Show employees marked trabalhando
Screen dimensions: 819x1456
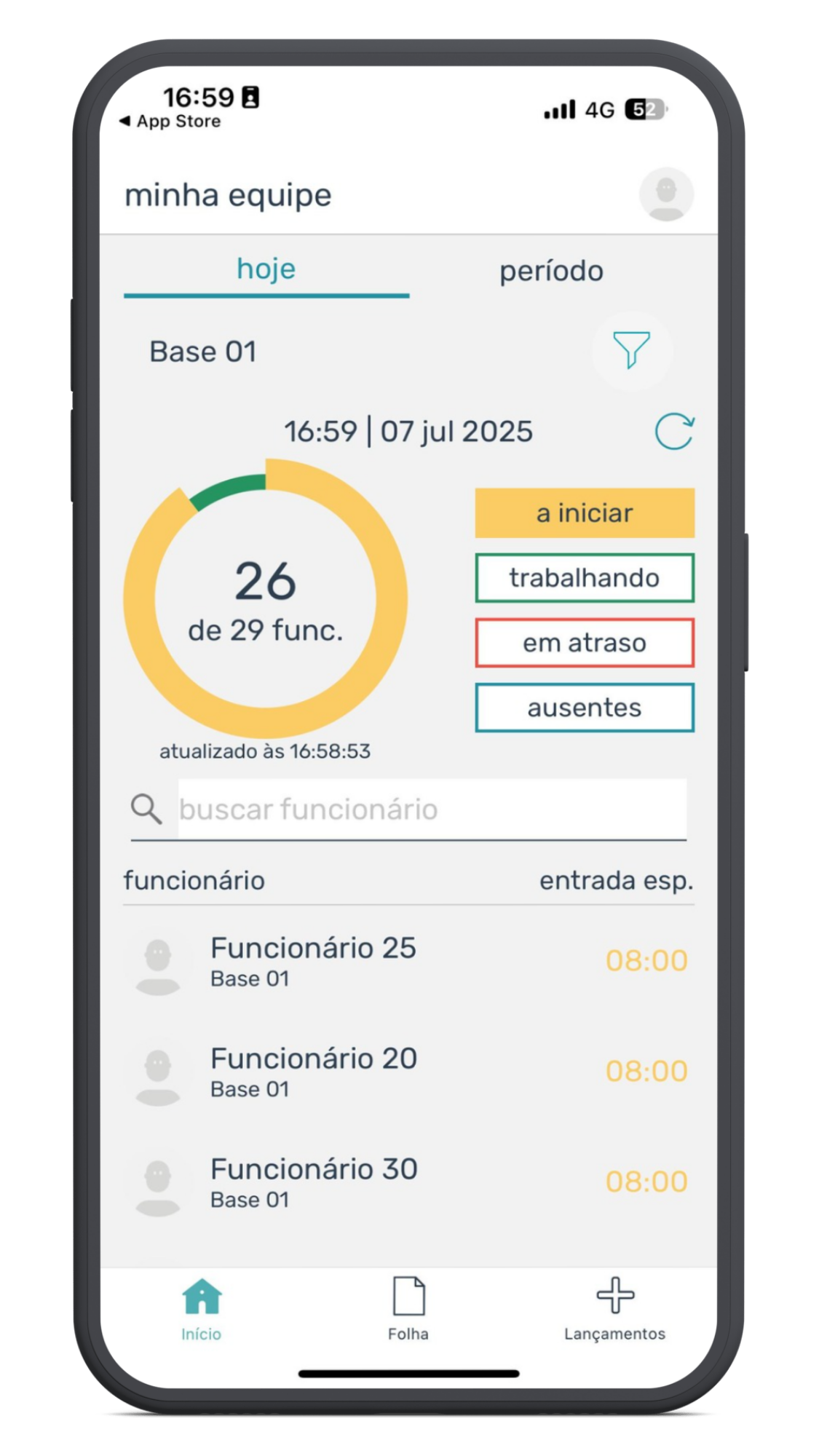click(585, 578)
